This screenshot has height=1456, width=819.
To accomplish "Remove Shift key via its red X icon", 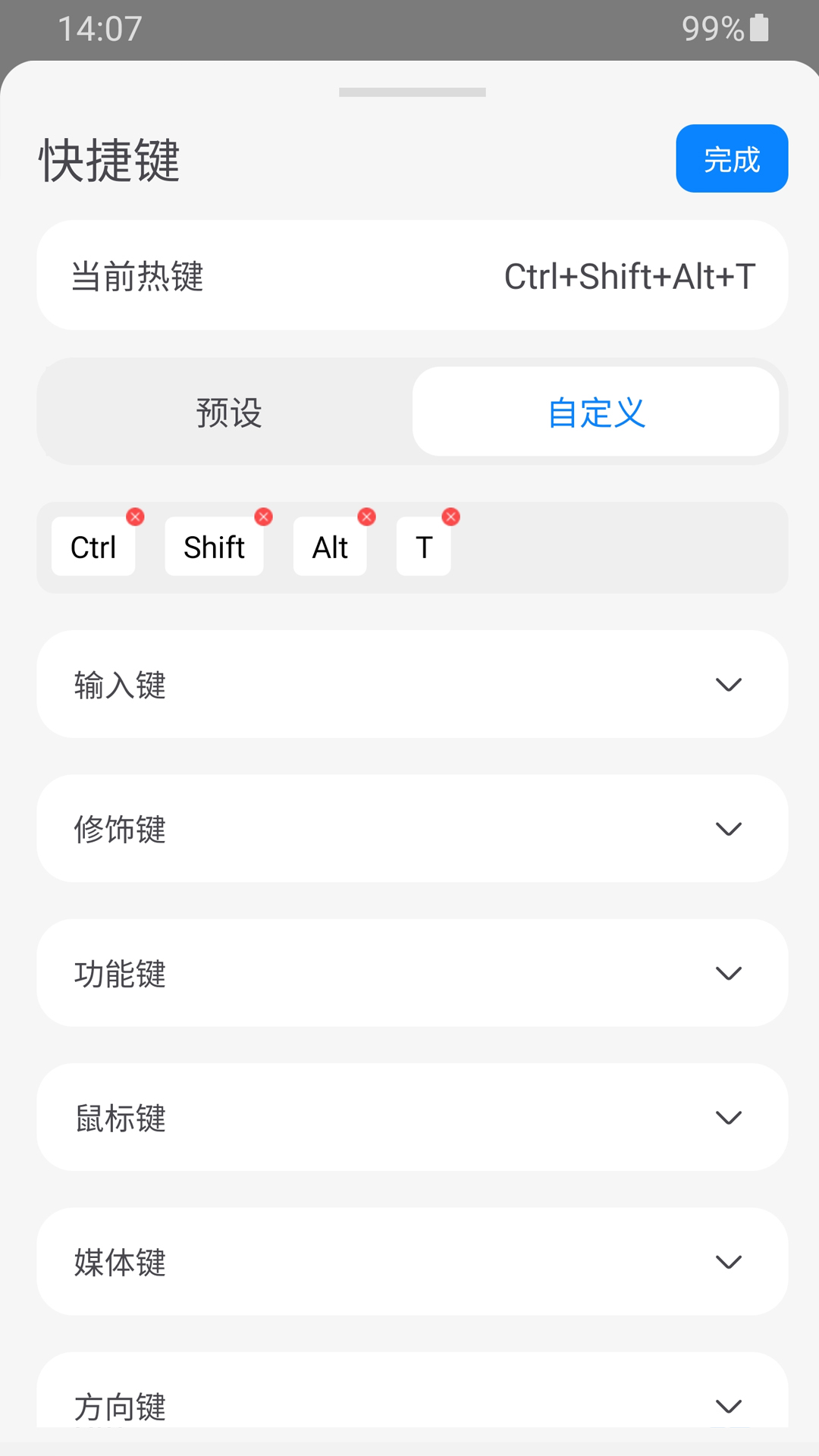I will [x=263, y=516].
